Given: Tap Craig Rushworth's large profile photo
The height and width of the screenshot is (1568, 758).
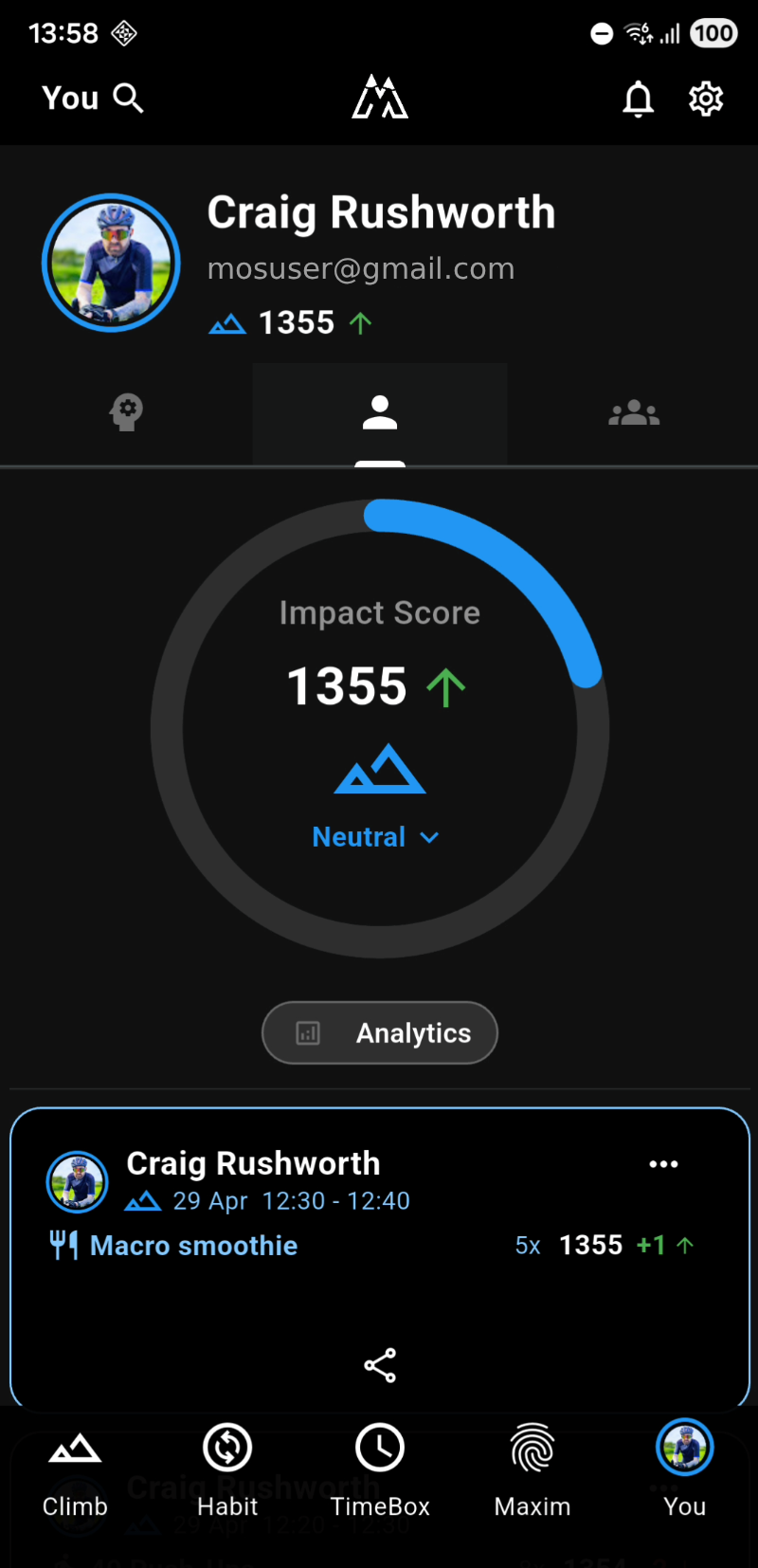Looking at the screenshot, I should [x=112, y=263].
